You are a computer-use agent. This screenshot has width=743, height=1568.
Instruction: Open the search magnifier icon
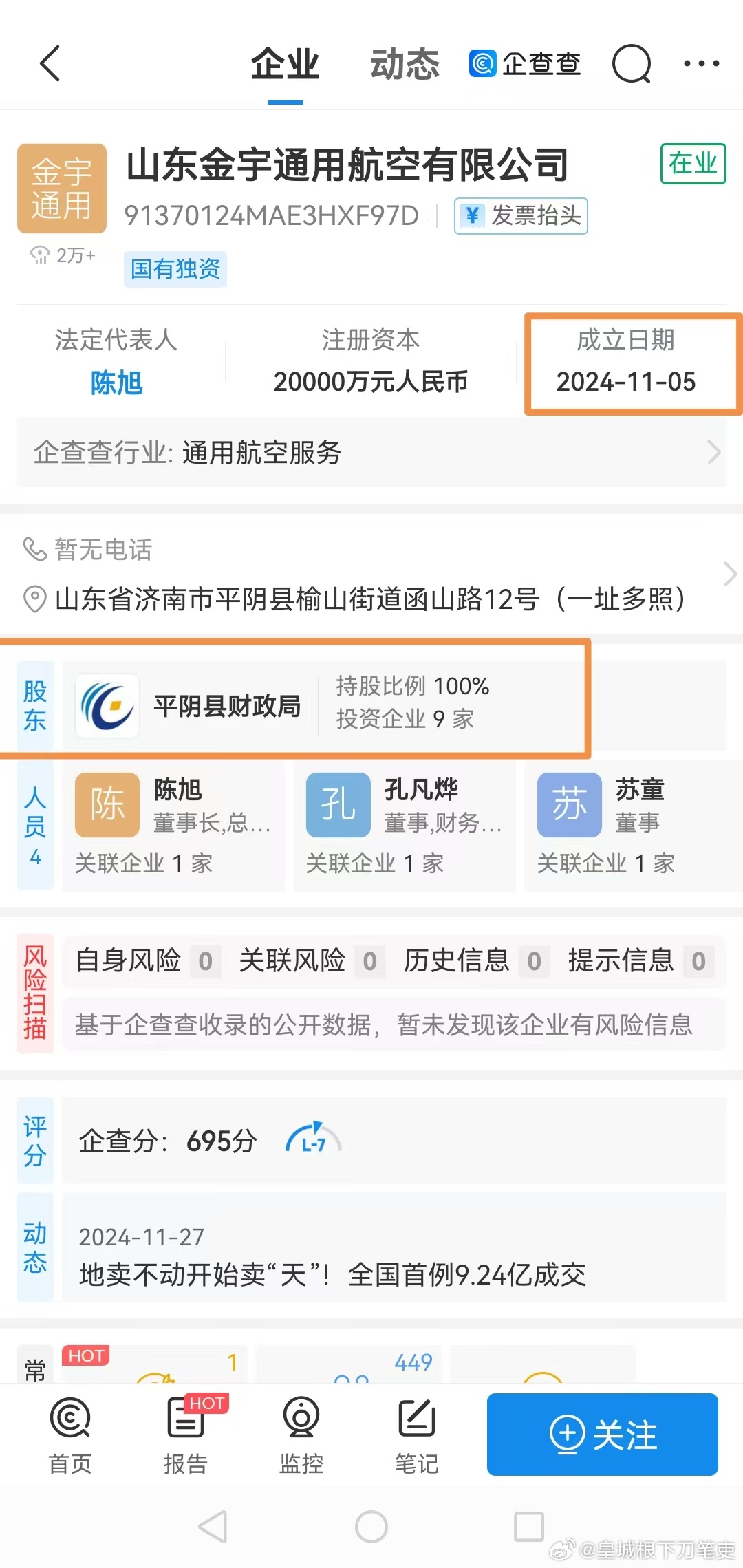tap(632, 64)
